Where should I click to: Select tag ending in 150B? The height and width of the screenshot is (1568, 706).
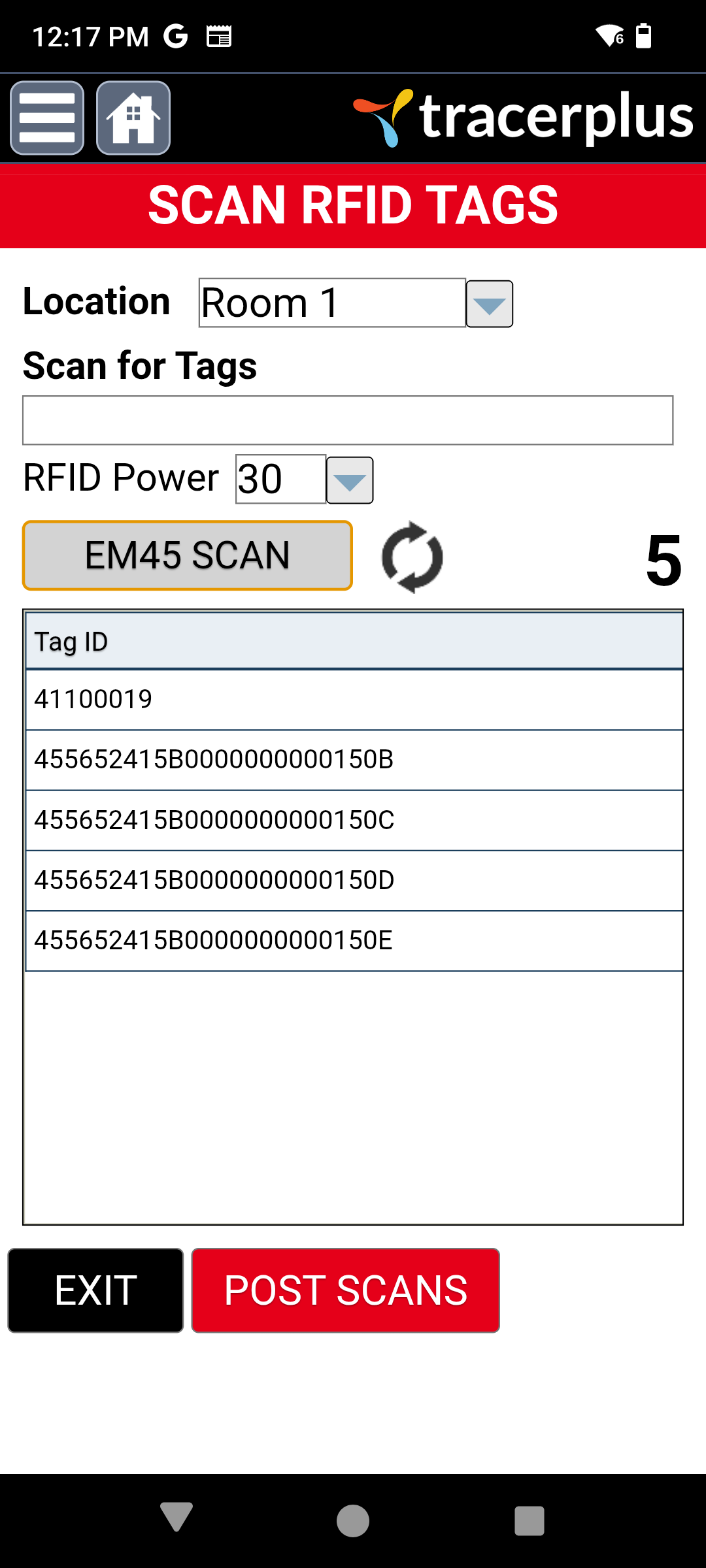(x=354, y=760)
